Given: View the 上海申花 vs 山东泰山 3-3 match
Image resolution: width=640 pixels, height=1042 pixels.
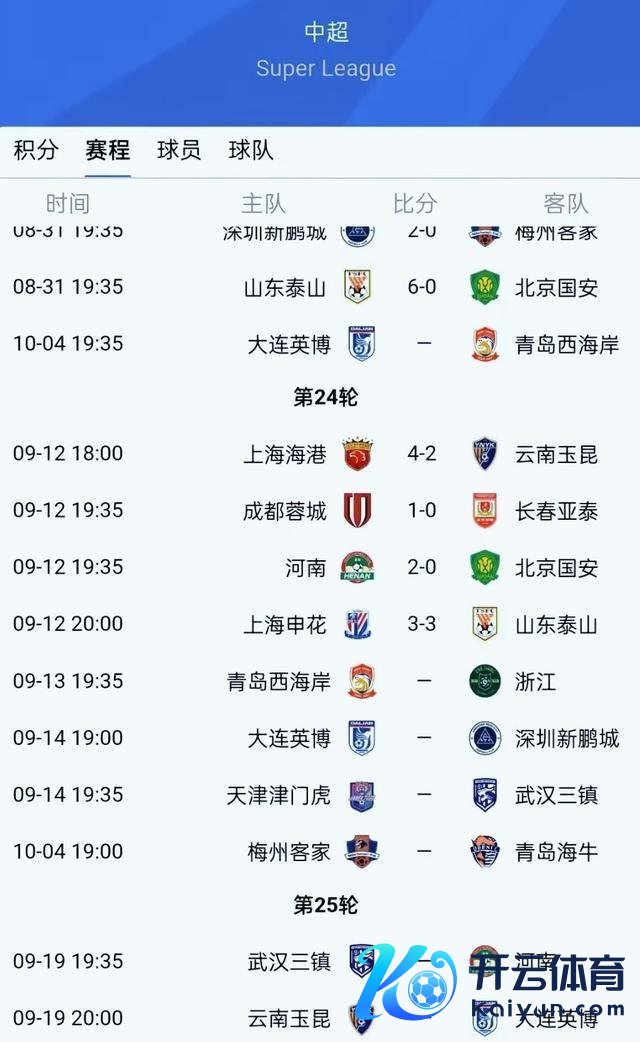Looking at the screenshot, I should 320,625.
